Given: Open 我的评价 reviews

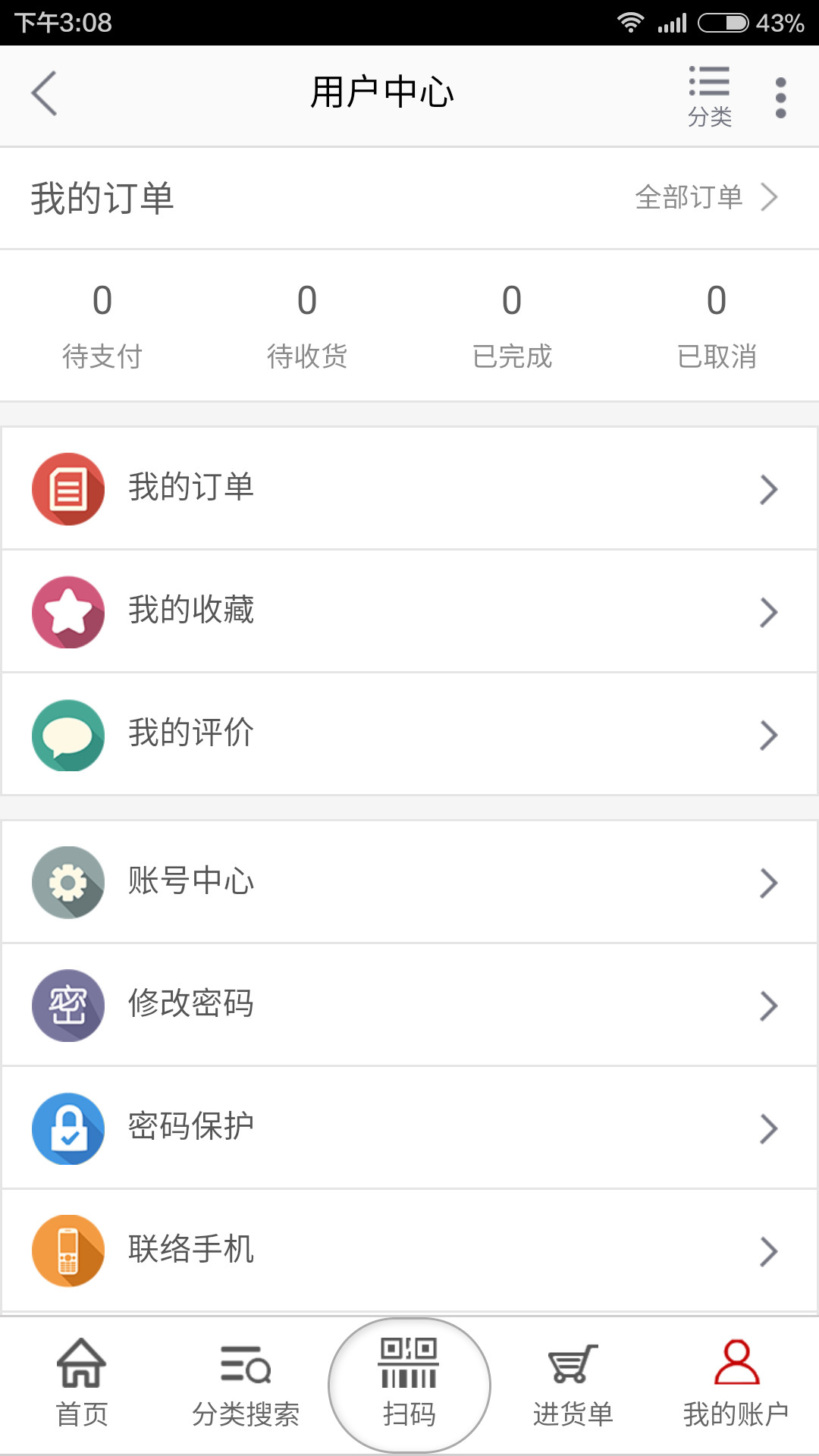Looking at the screenshot, I should coord(409,735).
